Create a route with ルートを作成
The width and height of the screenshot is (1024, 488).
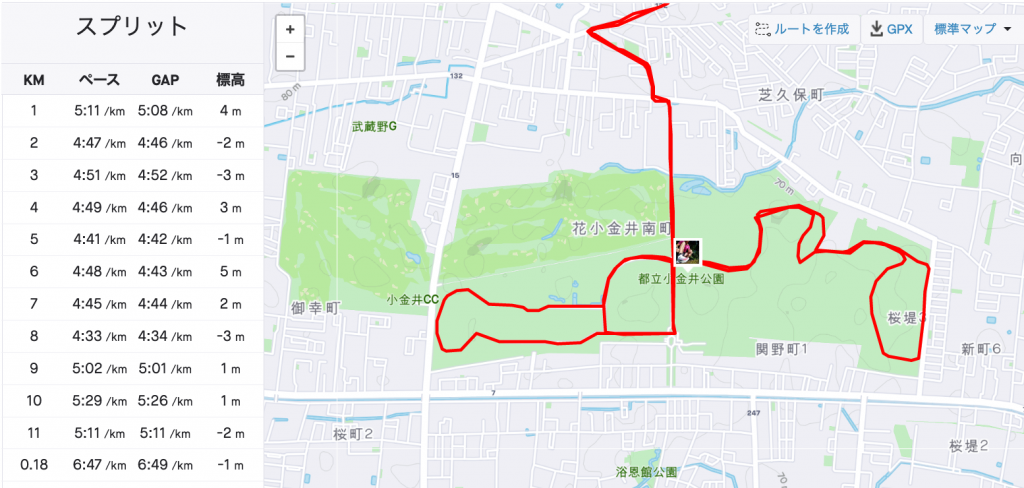click(801, 29)
